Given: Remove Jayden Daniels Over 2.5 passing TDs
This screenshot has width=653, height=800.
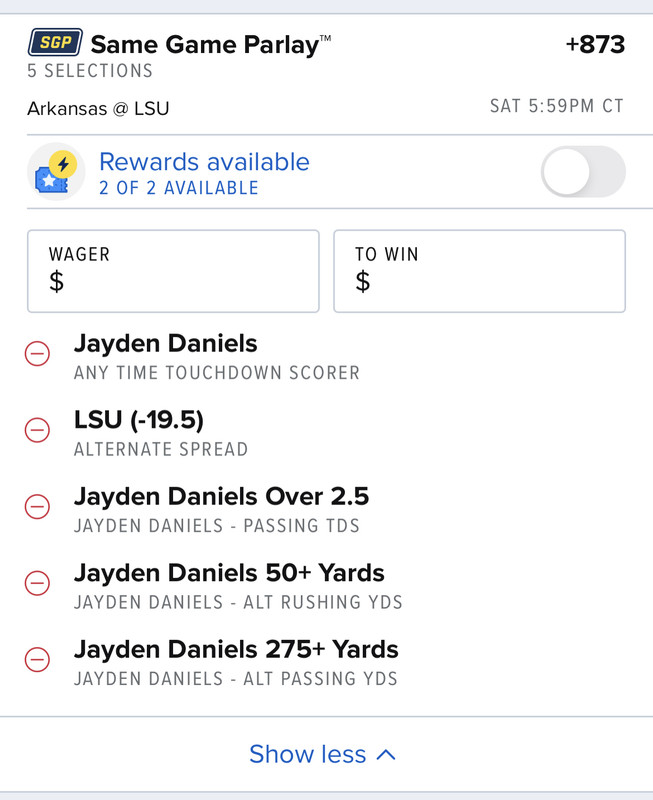Looking at the screenshot, I should click(37, 506).
